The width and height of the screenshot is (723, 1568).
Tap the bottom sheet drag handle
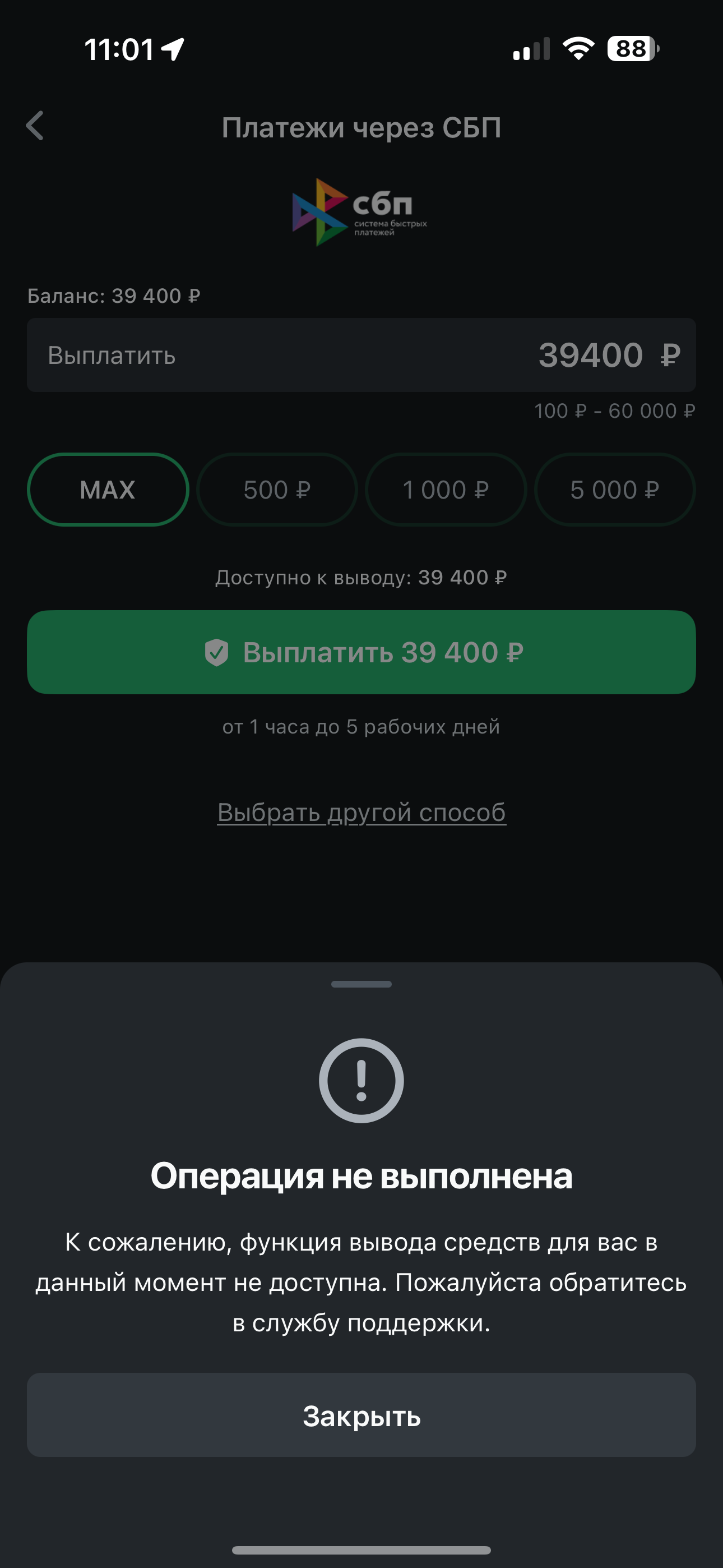pos(361,984)
